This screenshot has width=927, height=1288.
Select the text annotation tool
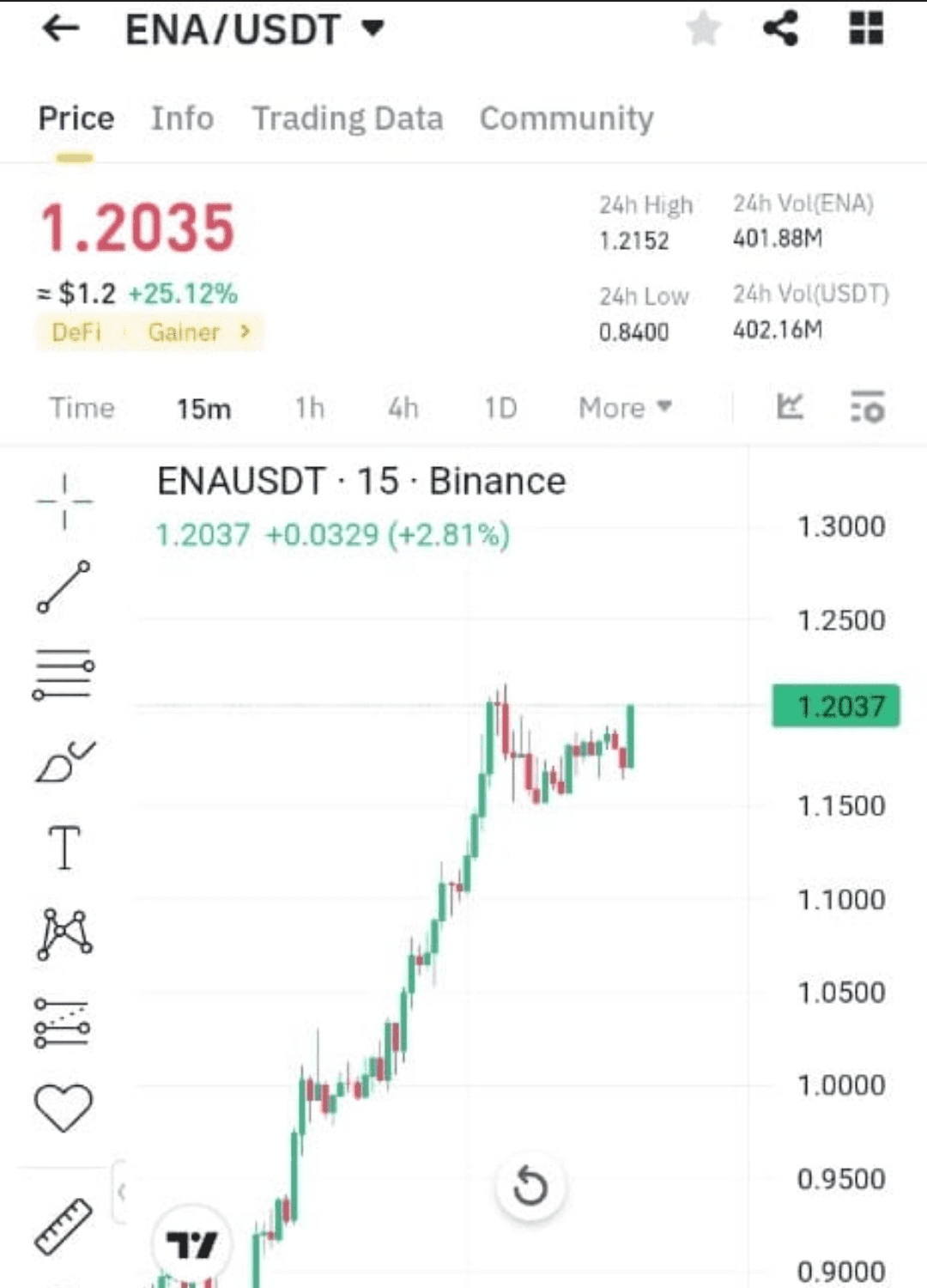click(64, 848)
